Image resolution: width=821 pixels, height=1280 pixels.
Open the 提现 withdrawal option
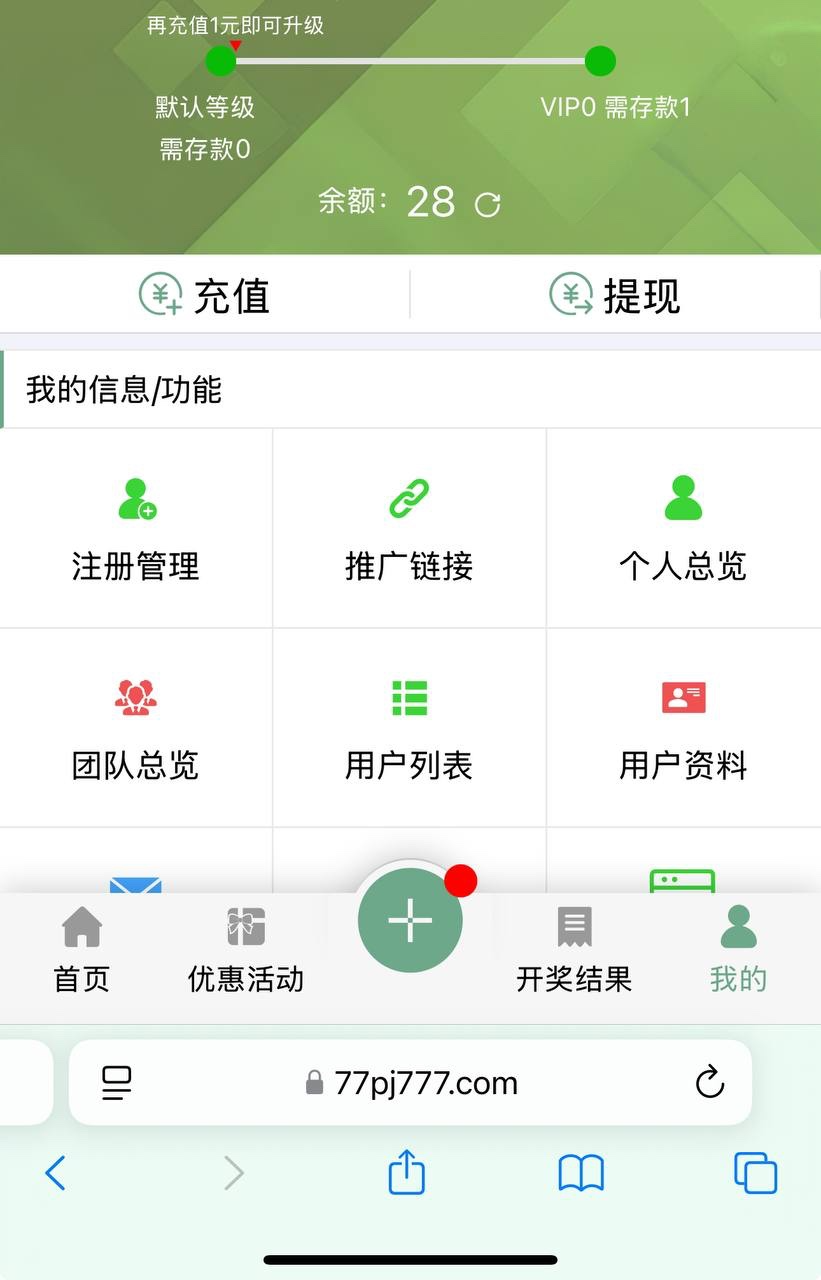pos(615,296)
